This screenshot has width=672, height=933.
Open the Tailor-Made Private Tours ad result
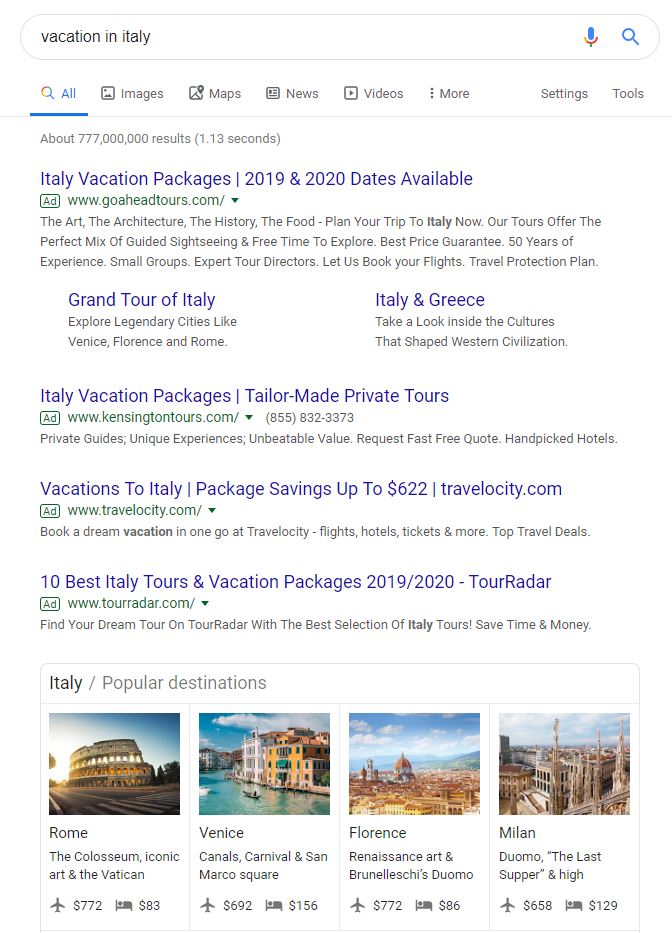(x=245, y=396)
